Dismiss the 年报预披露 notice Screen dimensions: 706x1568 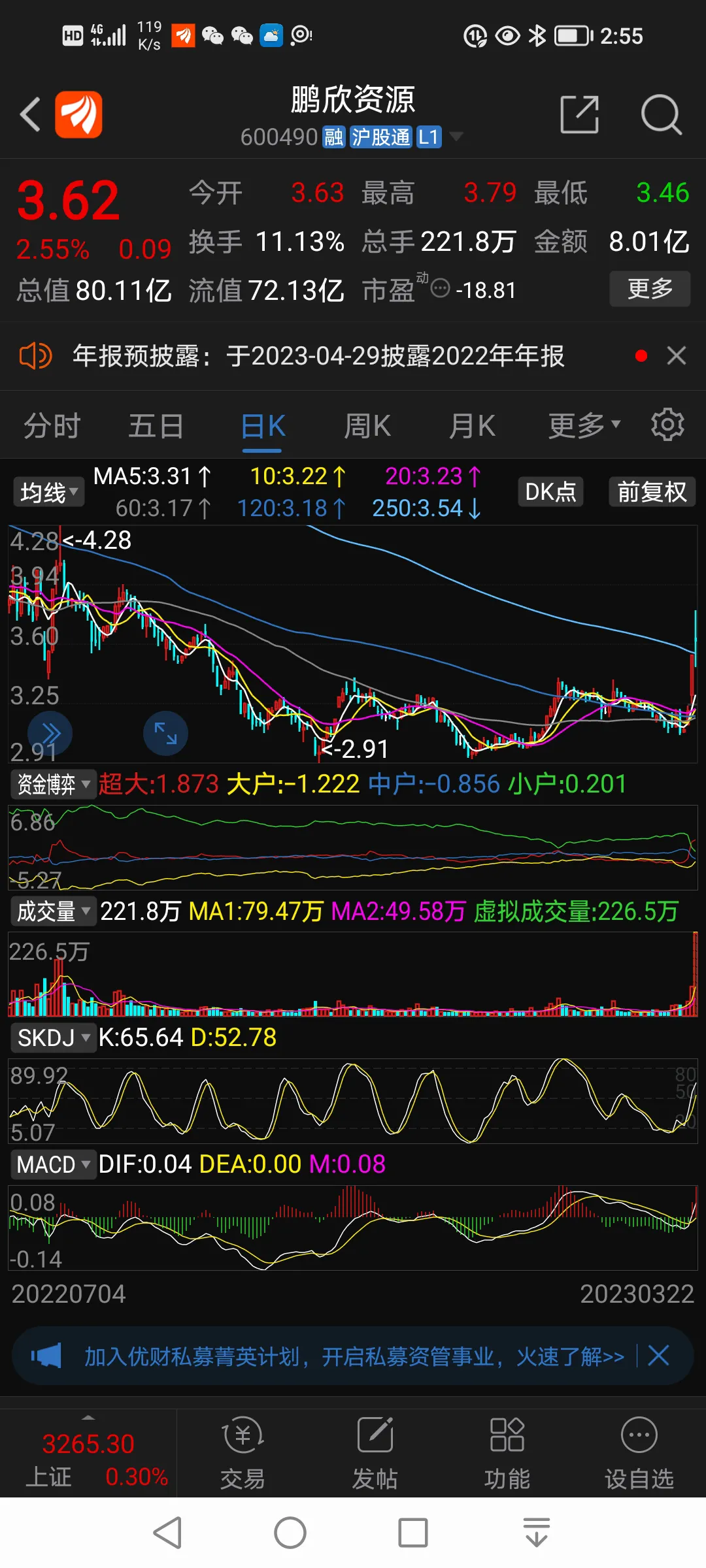coord(676,356)
